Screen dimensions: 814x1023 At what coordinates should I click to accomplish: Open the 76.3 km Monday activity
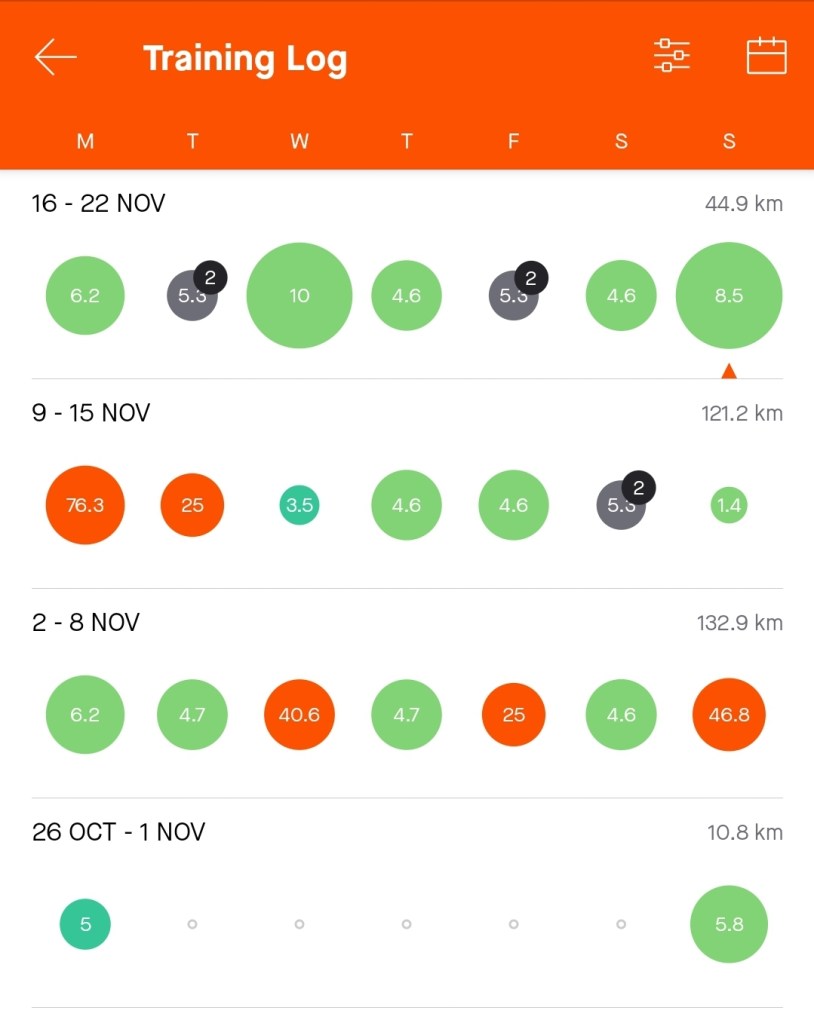coord(85,505)
